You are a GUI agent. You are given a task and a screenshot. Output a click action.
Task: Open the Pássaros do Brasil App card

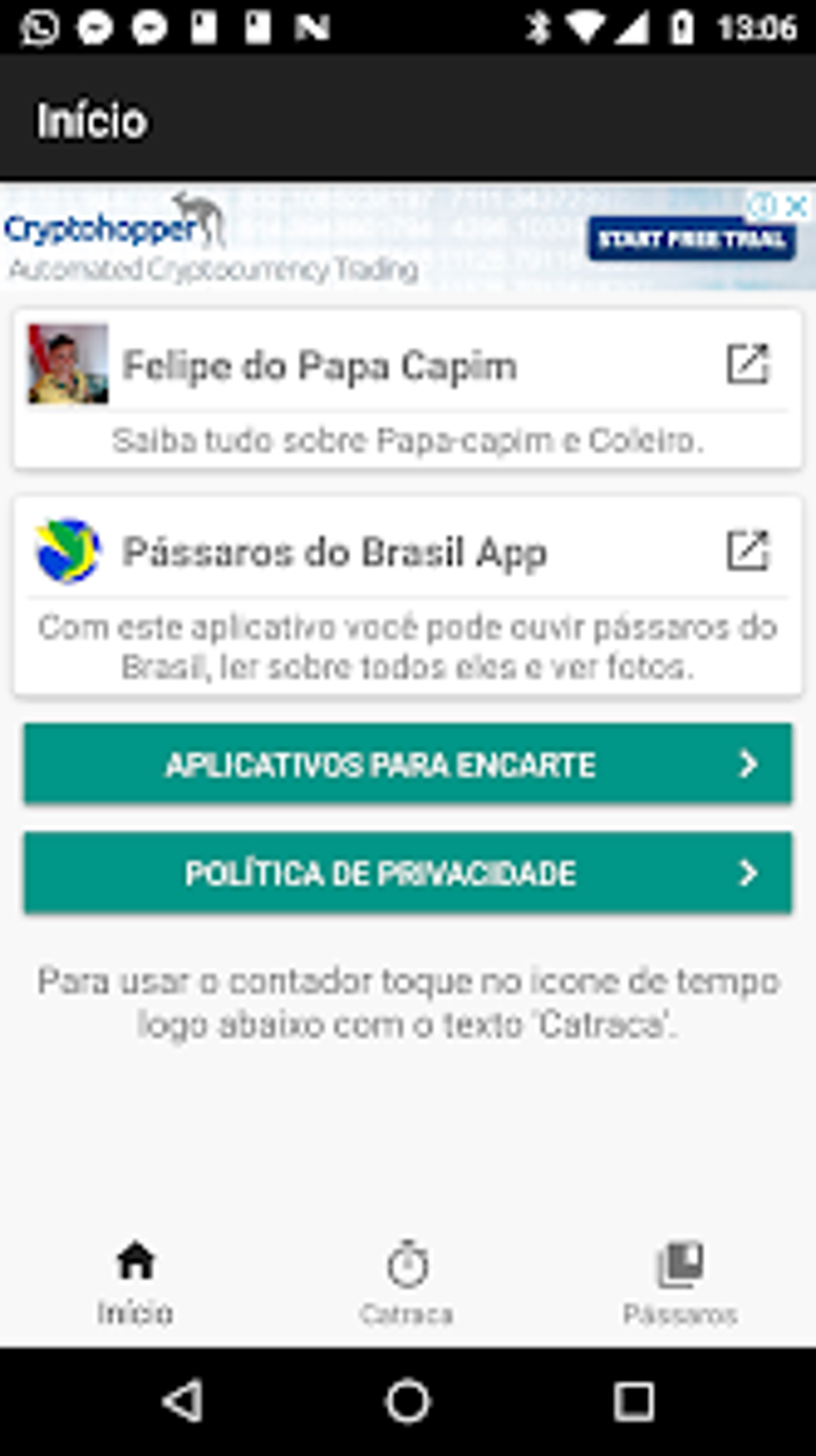tap(408, 596)
